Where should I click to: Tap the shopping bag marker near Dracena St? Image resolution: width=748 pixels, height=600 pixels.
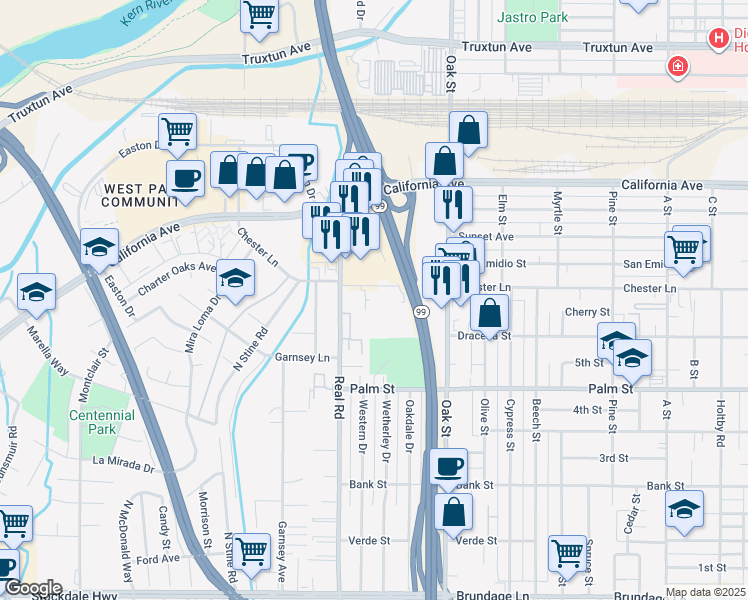tap(489, 313)
